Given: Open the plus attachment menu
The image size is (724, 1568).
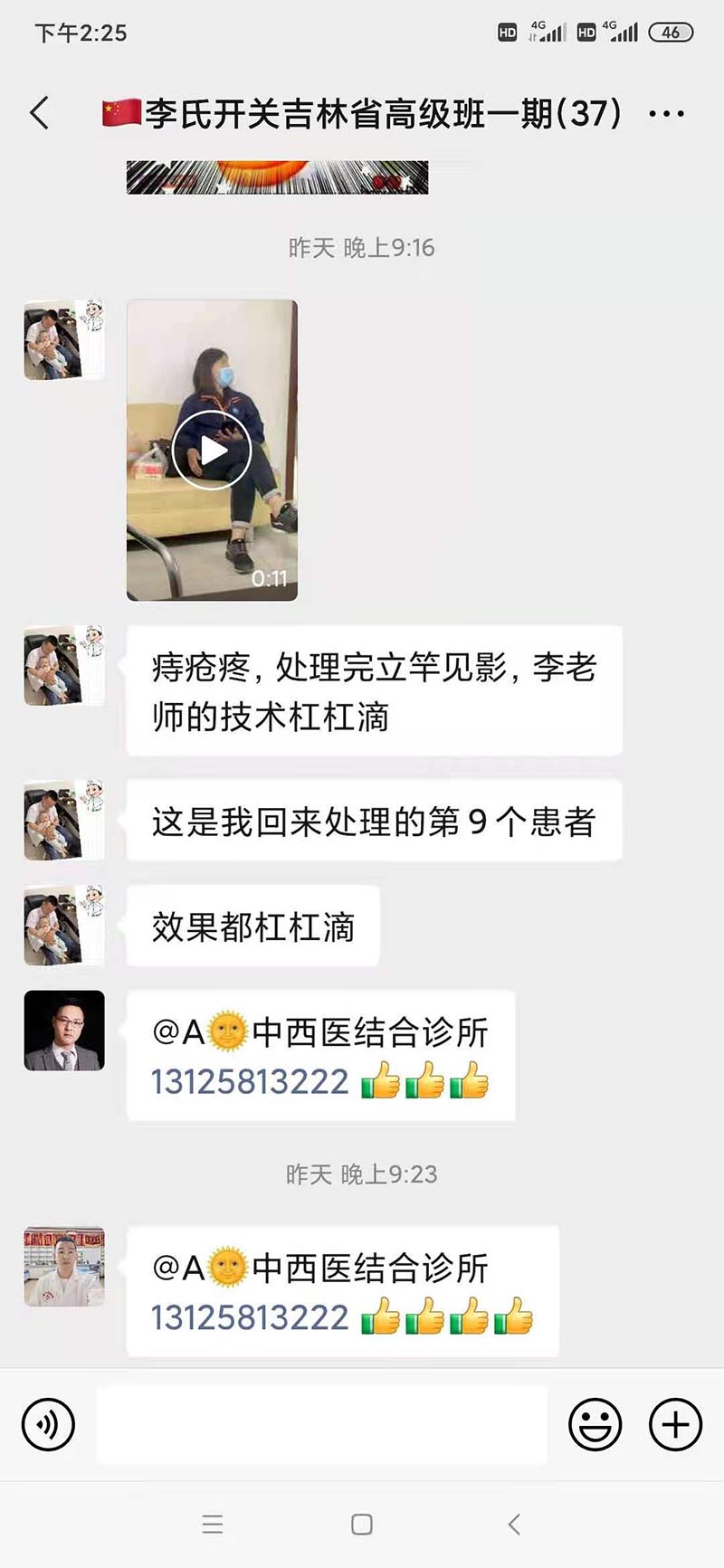Looking at the screenshot, I should click(675, 1425).
